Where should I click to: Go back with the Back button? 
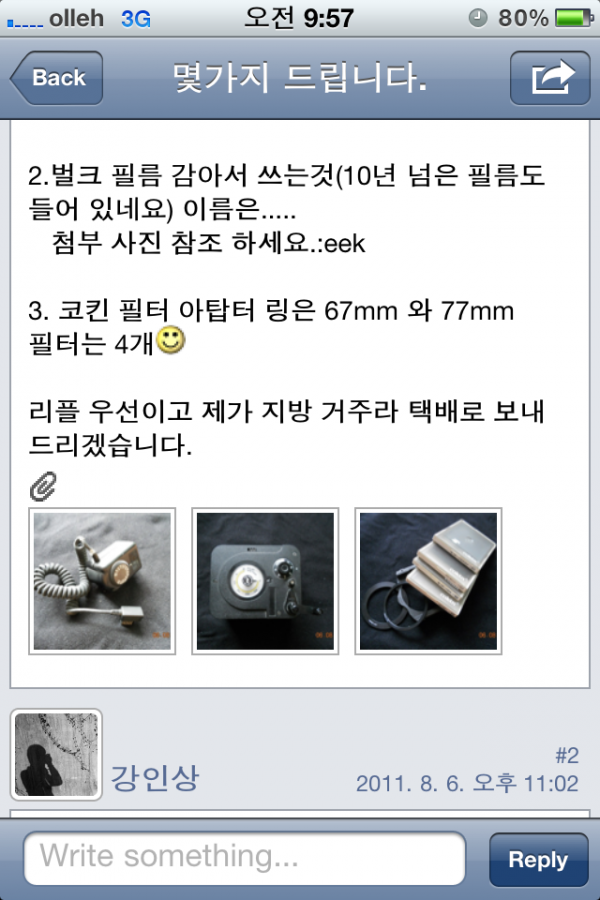[57, 78]
